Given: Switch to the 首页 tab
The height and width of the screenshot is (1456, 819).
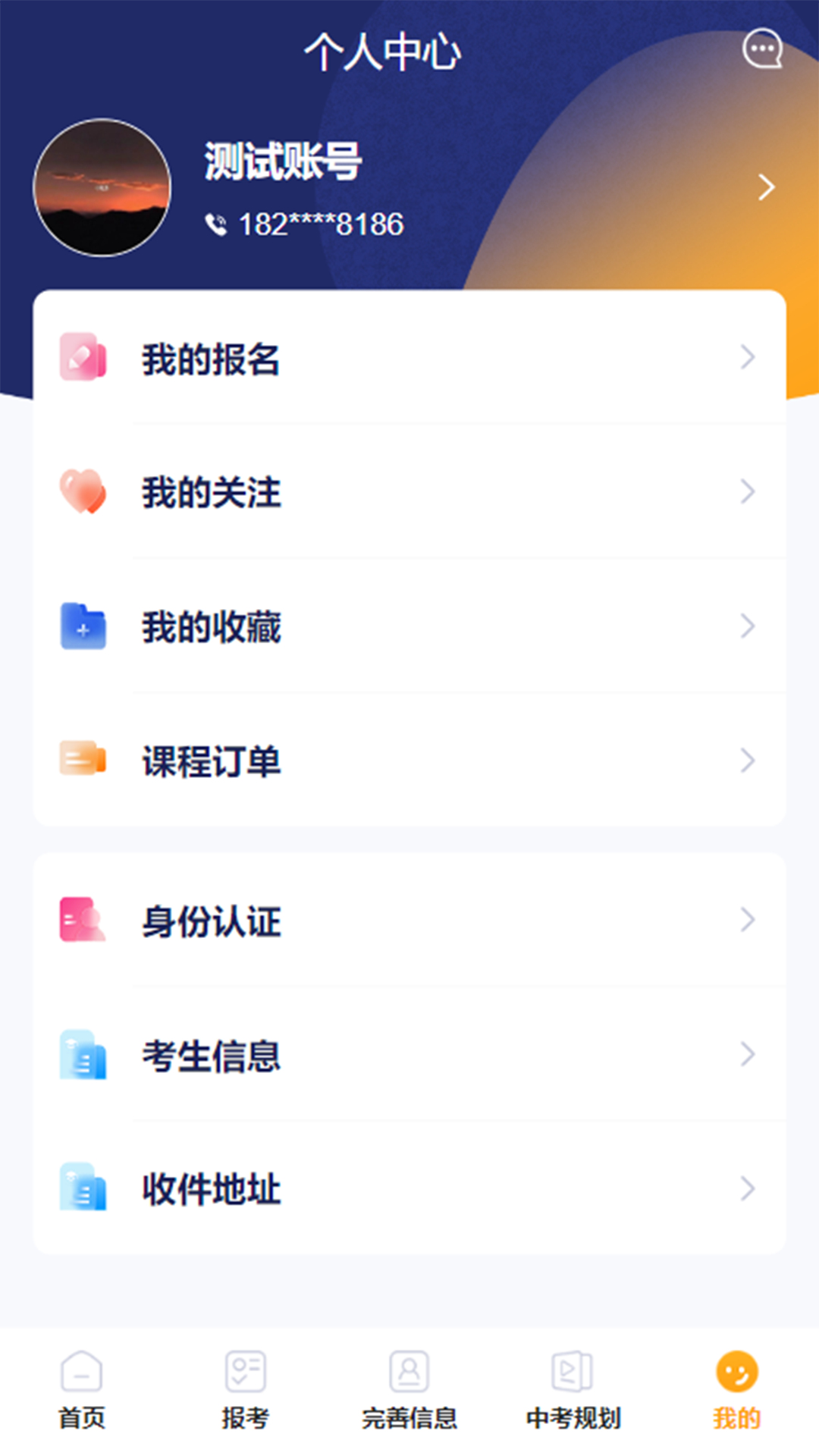Looking at the screenshot, I should [x=82, y=1391].
